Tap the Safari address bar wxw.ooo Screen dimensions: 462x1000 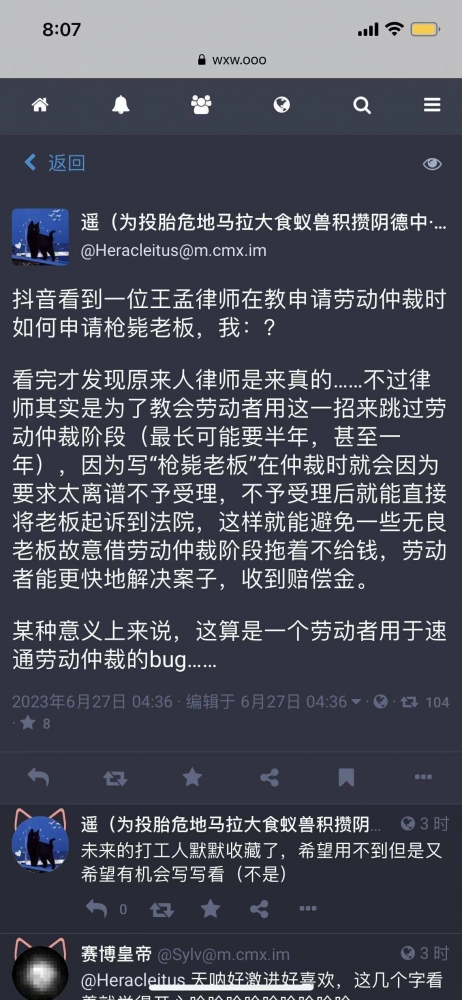pyautogui.click(x=231, y=60)
